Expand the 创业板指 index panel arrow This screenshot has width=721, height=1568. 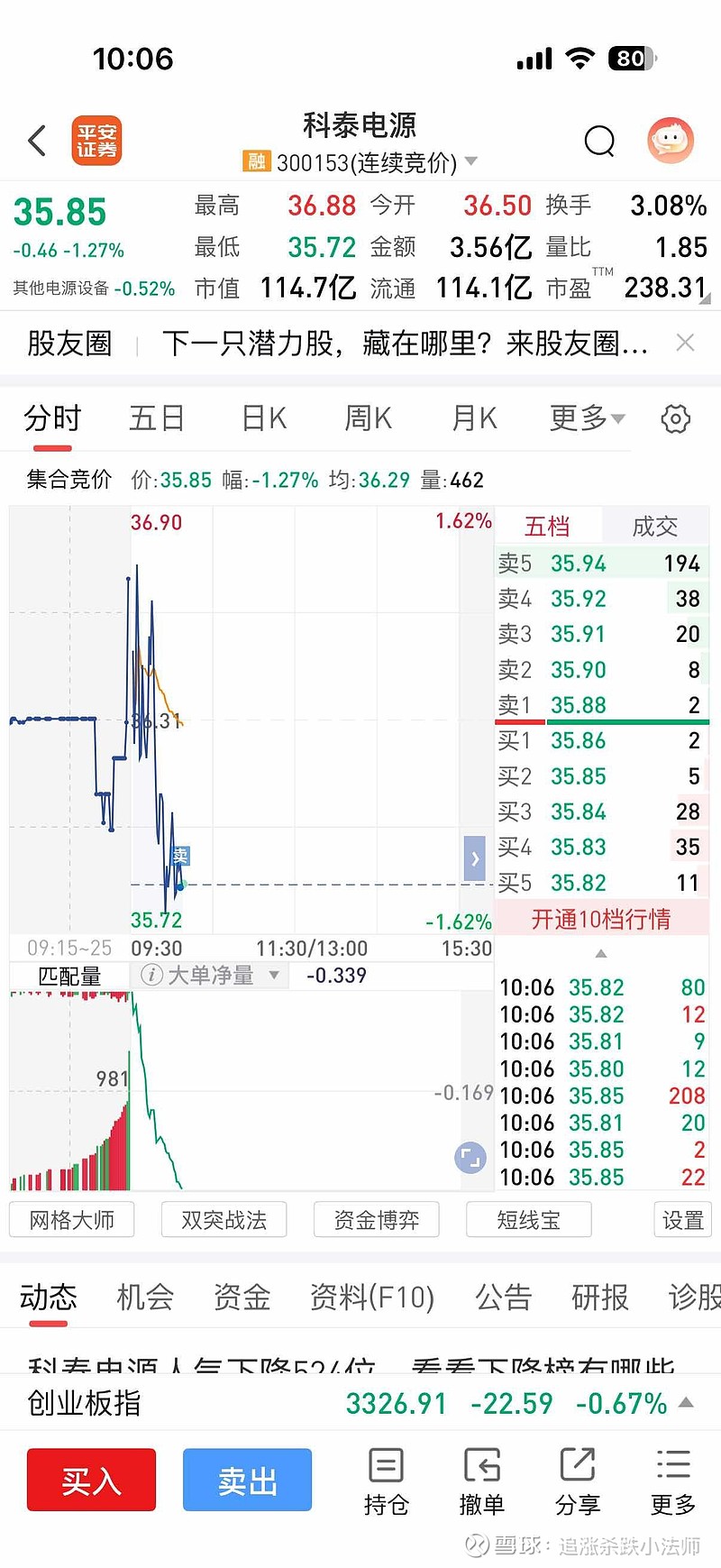click(x=687, y=1404)
